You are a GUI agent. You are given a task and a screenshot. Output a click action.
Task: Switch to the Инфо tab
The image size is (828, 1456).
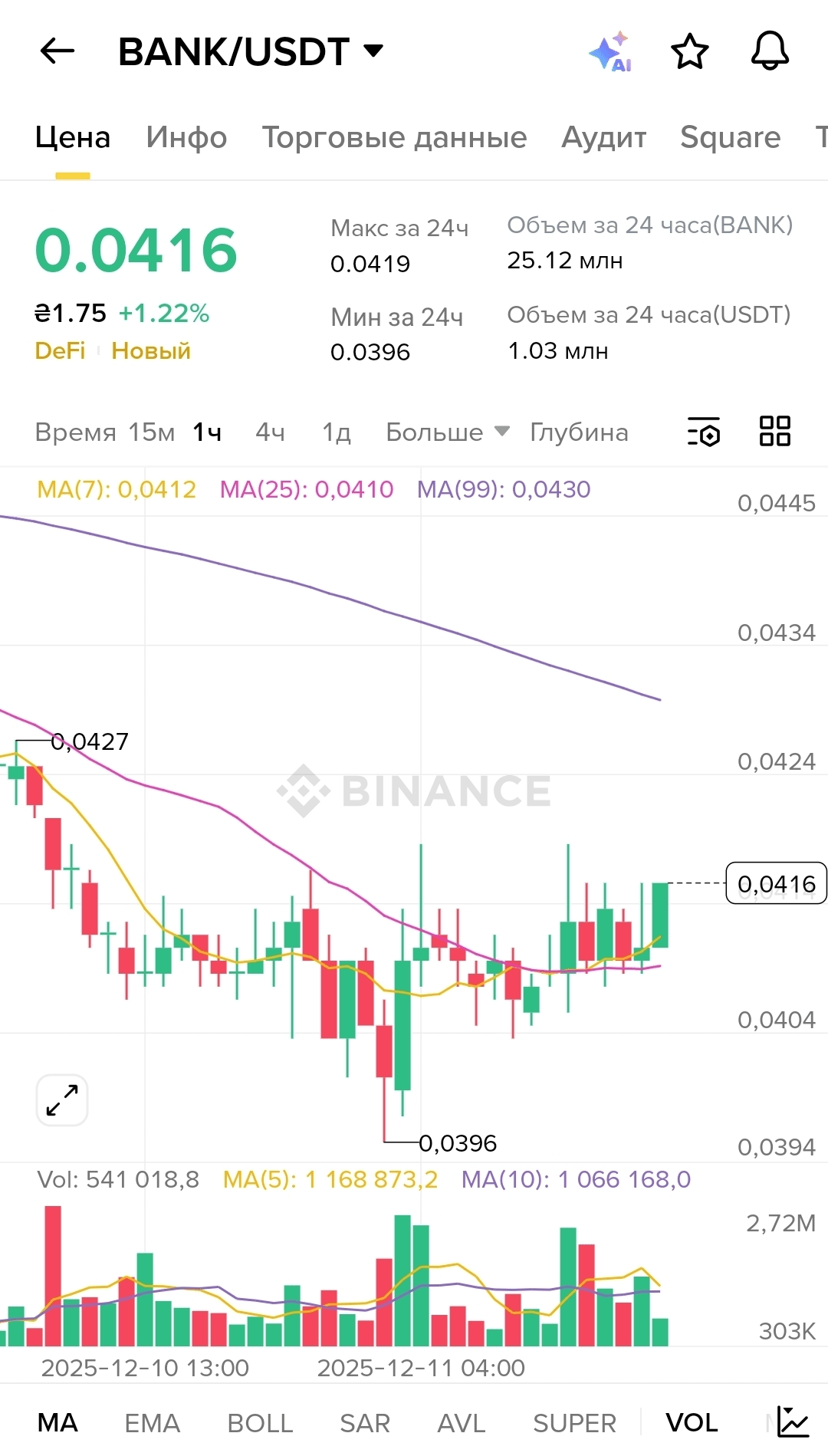186,137
